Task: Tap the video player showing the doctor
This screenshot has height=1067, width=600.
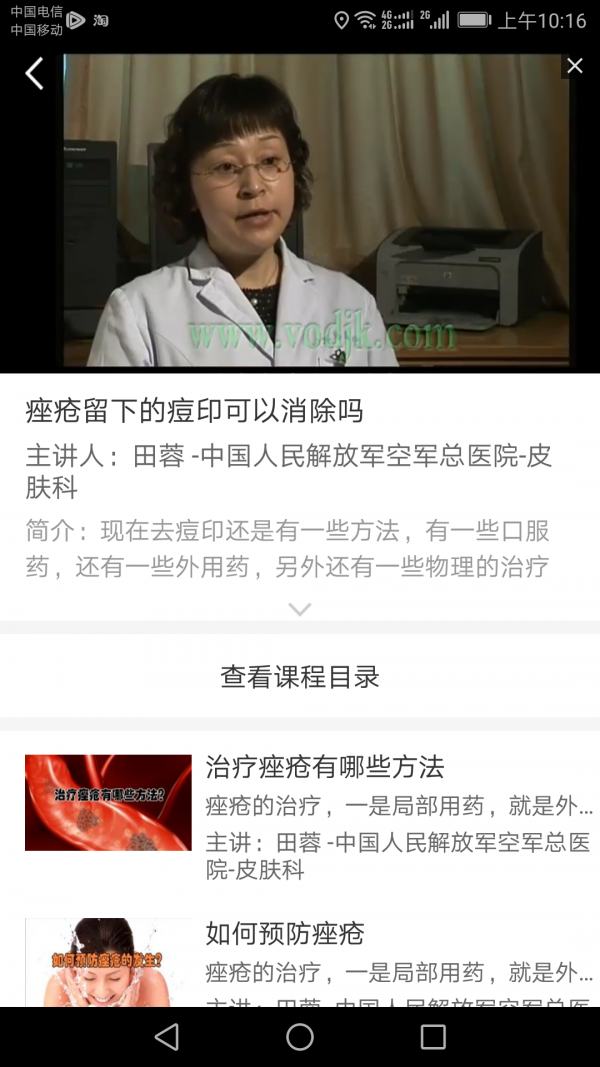Action: 316,210
